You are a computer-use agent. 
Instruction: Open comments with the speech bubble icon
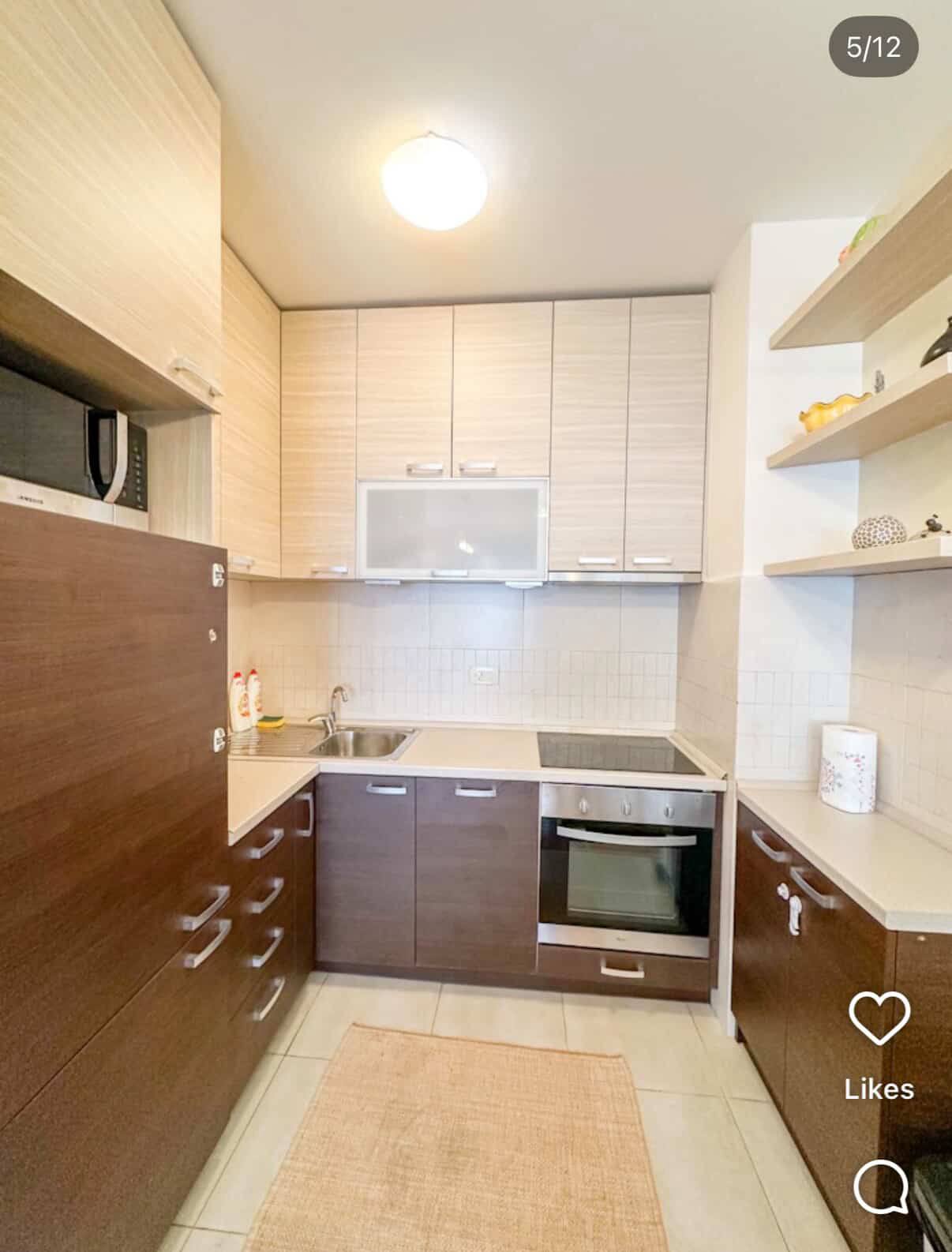[x=880, y=1186]
